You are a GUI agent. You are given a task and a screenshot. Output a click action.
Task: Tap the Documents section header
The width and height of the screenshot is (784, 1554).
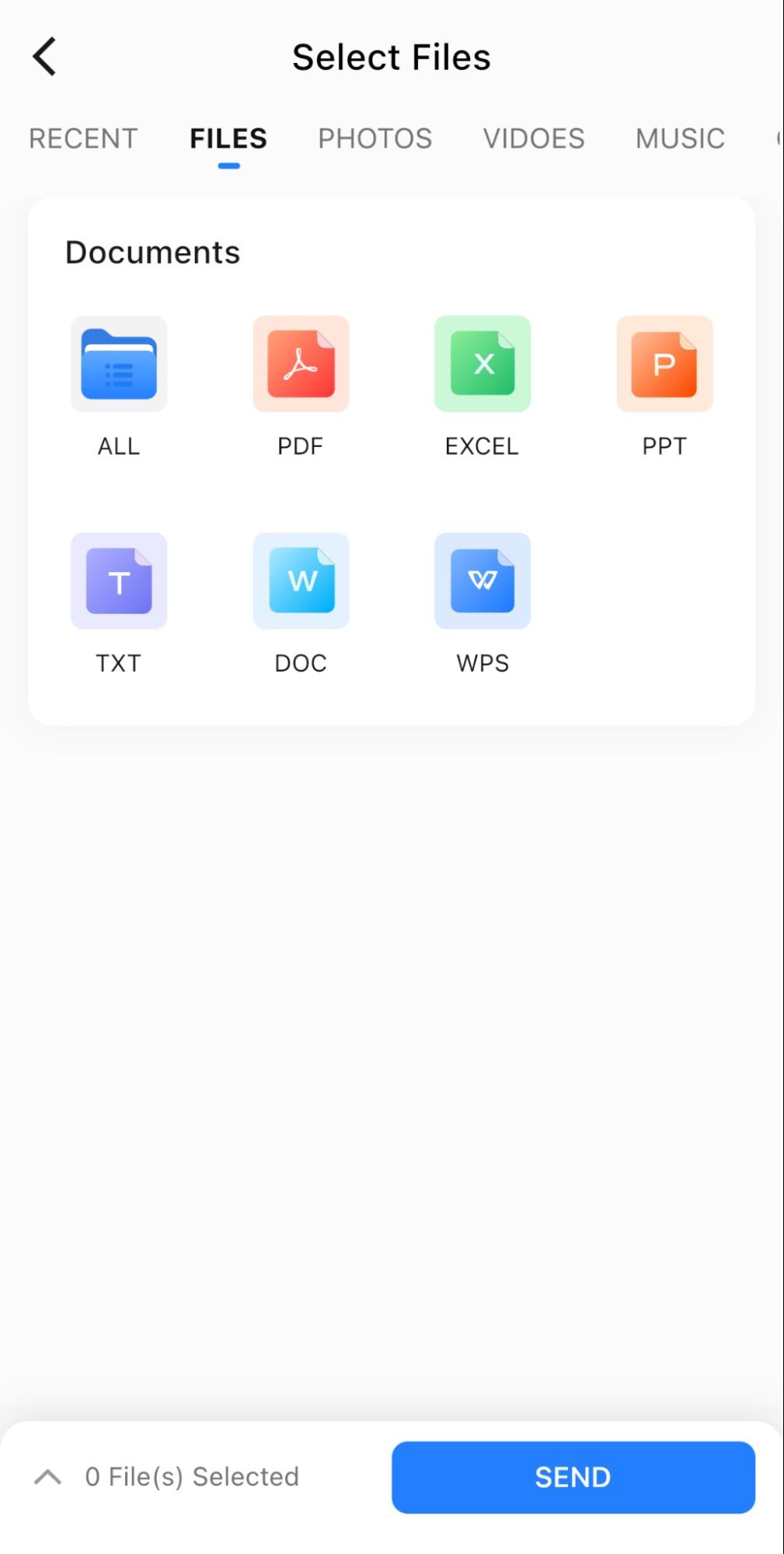152,250
